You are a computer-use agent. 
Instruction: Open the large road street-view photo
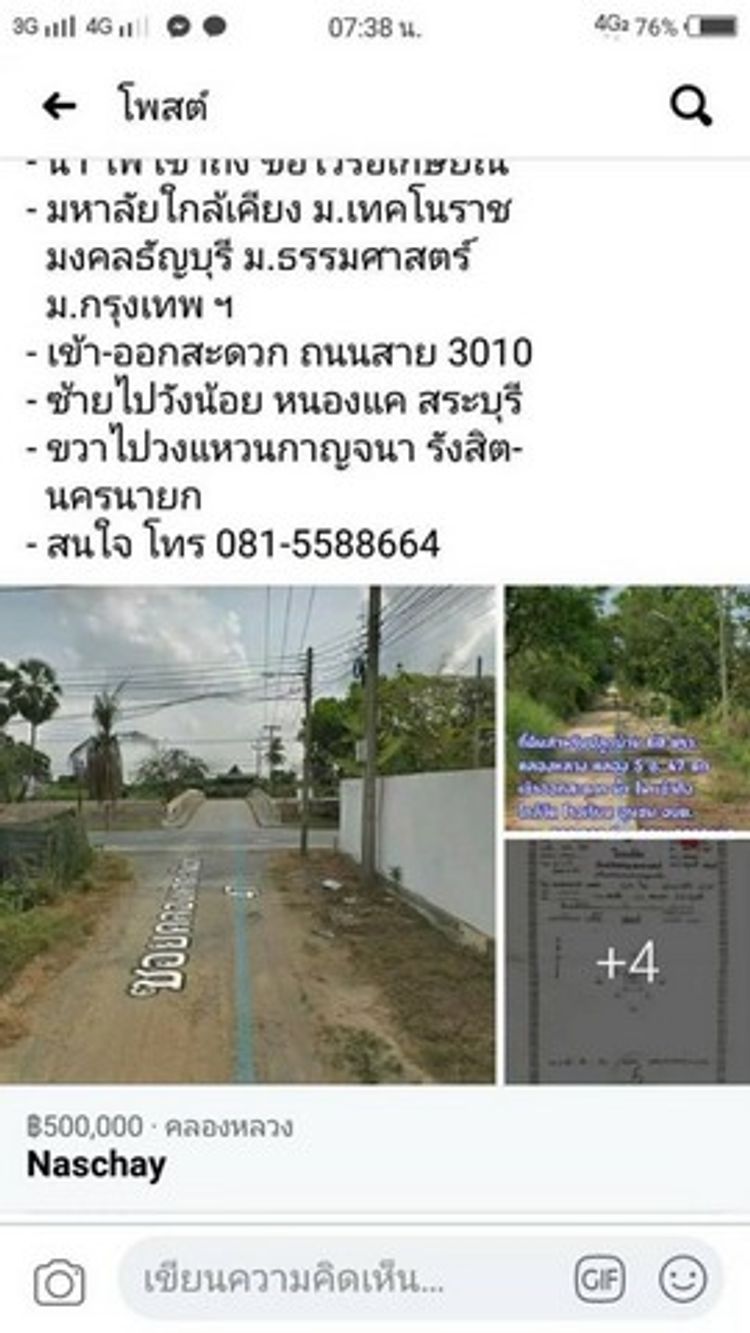tap(247, 834)
